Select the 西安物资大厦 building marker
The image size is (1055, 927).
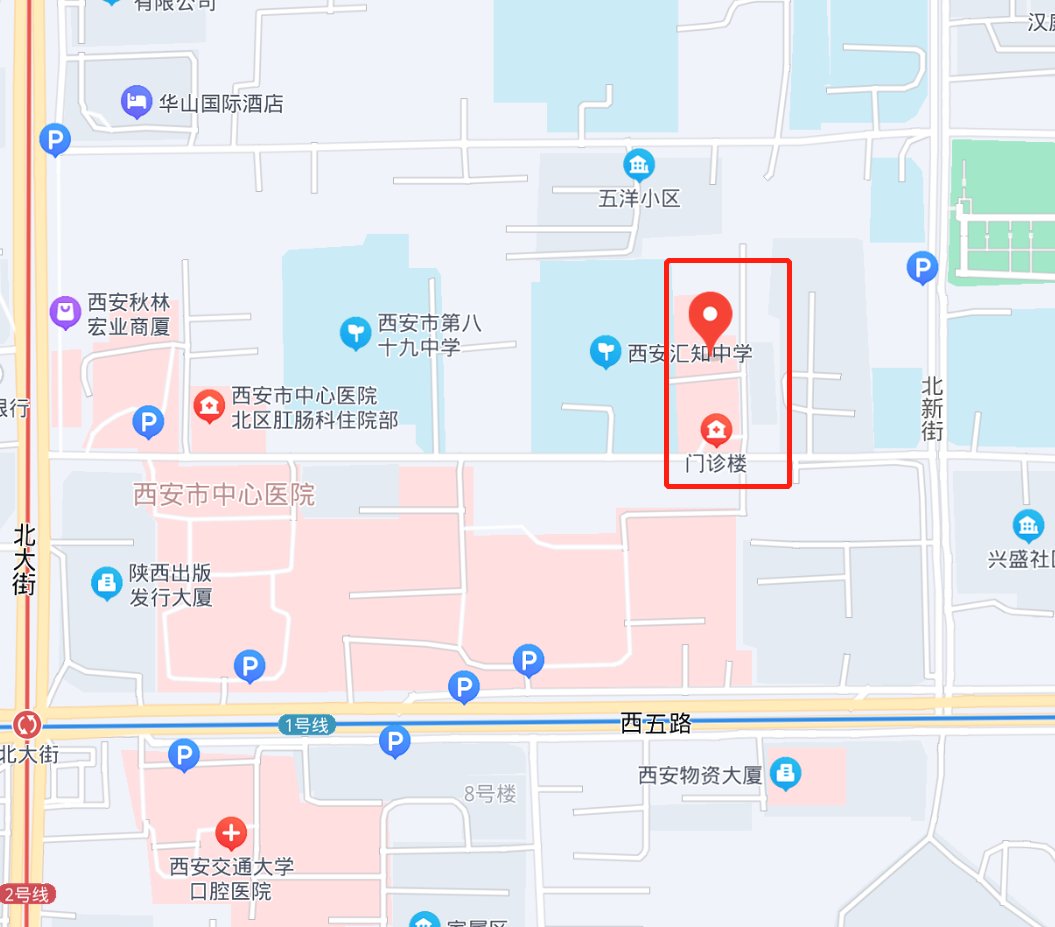tap(786, 773)
